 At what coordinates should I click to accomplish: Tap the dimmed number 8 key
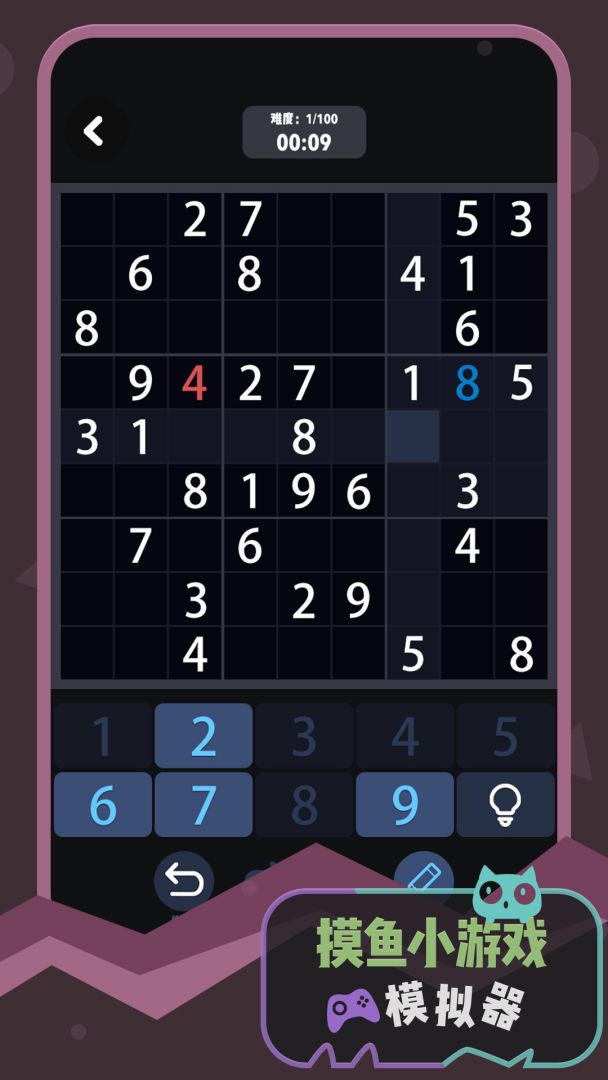click(x=304, y=804)
